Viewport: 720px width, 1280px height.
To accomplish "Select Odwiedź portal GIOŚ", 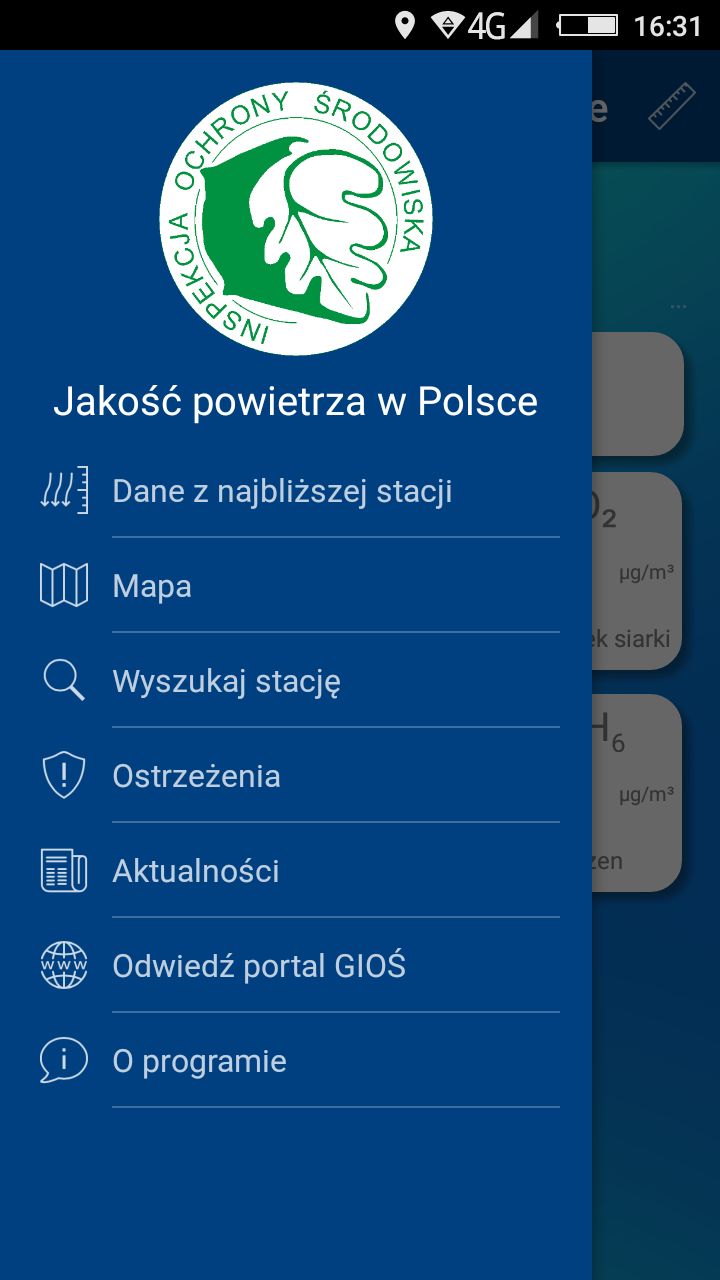I will click(296, 966).
